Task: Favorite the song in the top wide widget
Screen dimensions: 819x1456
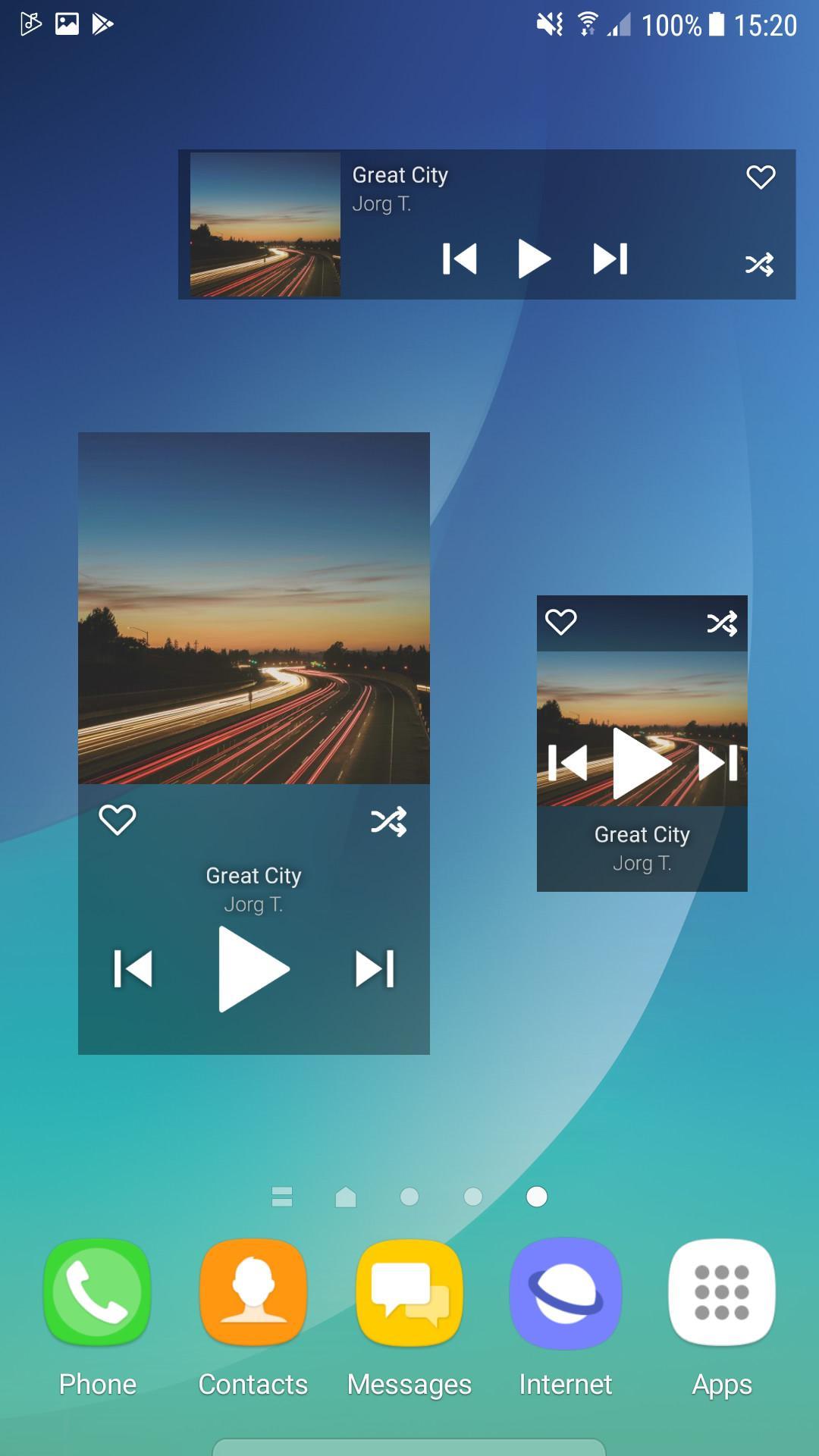Action: click(761, 177)
